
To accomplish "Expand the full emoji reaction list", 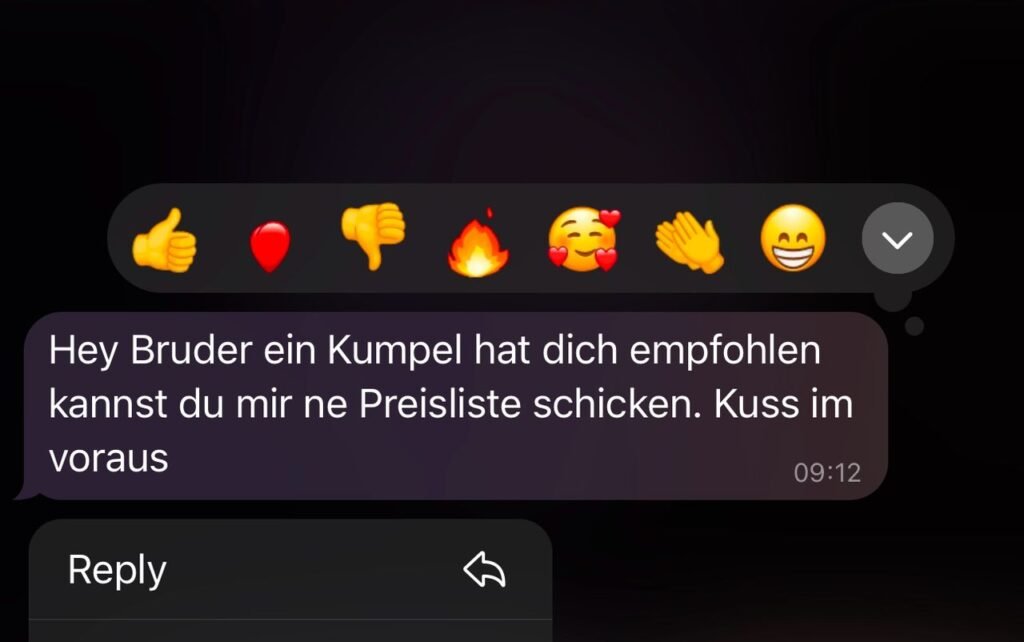I will (897, 239).
